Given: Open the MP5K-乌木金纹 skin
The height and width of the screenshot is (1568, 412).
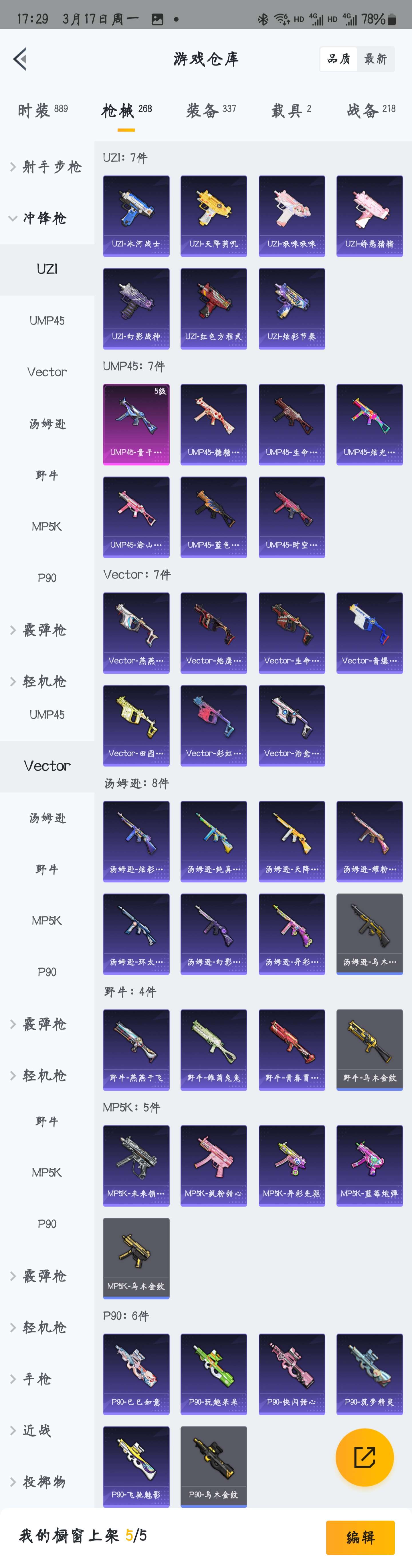Looking at the screenshot, I should click(x=136, y=1257).
